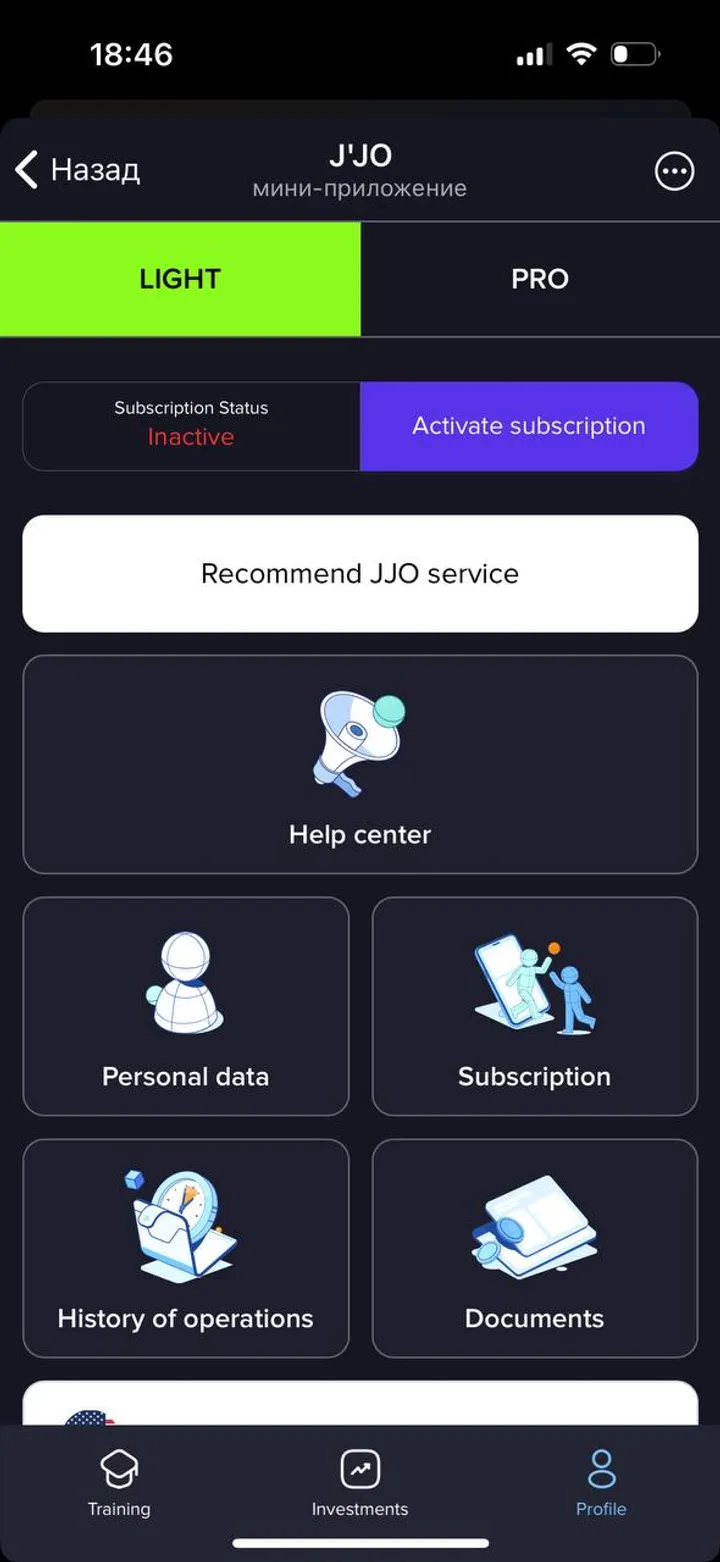Tap the J'JO mini-app title
This screenshot has height=1562, width=720.
click(x=360, y=158)
